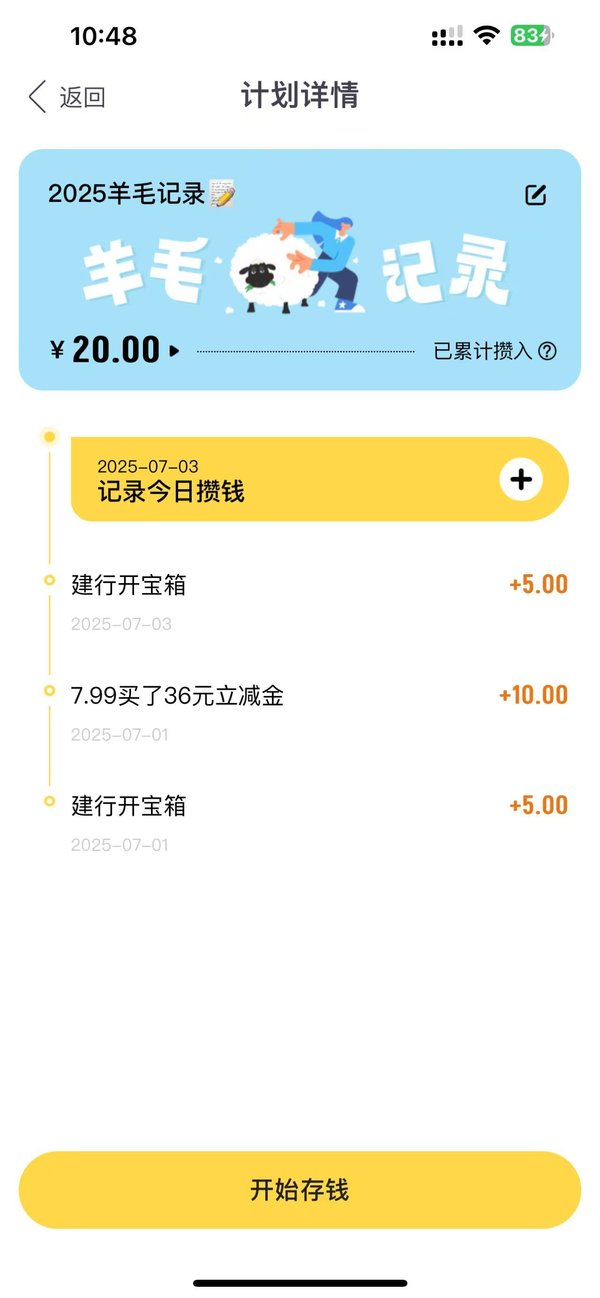Viewport: 600px width, 1298px height.
Task: Open the 7.99买了36元立减金 record
Action: click(319, 713)
